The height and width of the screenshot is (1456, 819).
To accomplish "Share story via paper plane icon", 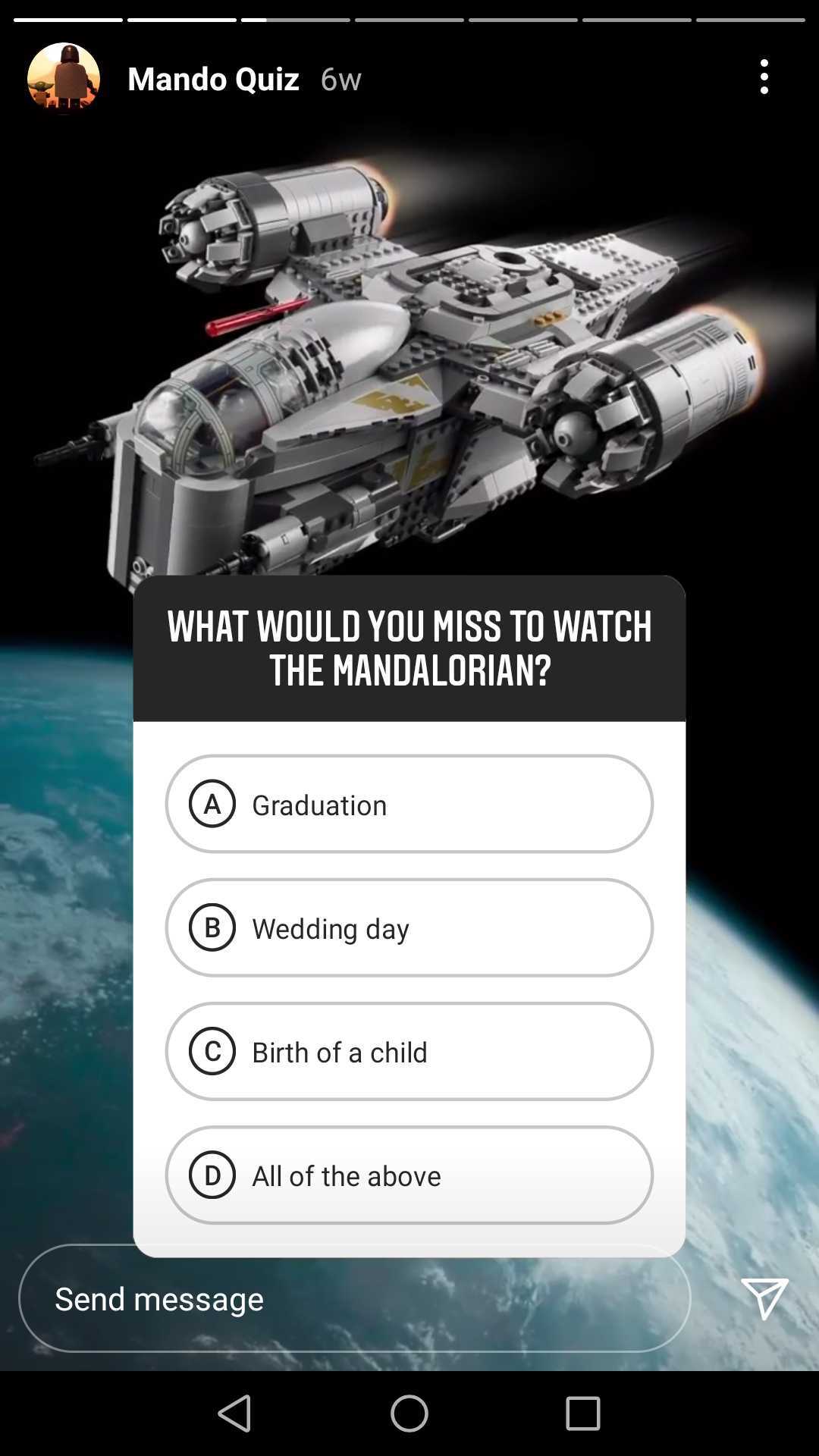I will tap(764, 1298).
